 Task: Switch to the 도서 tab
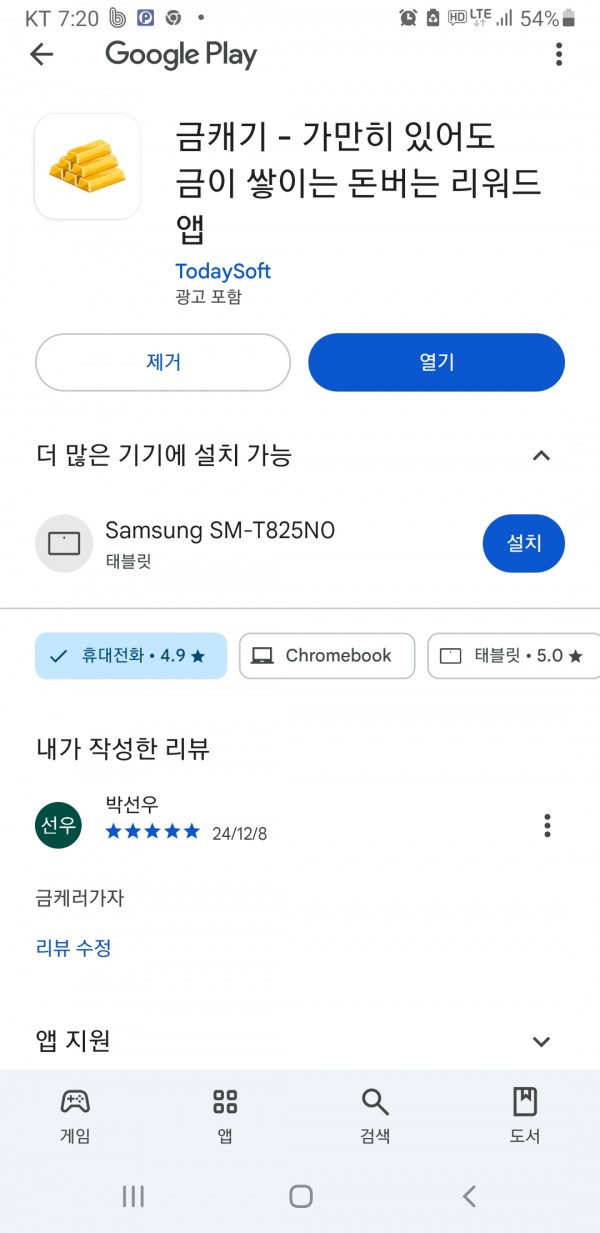[x=525, y=1116]
